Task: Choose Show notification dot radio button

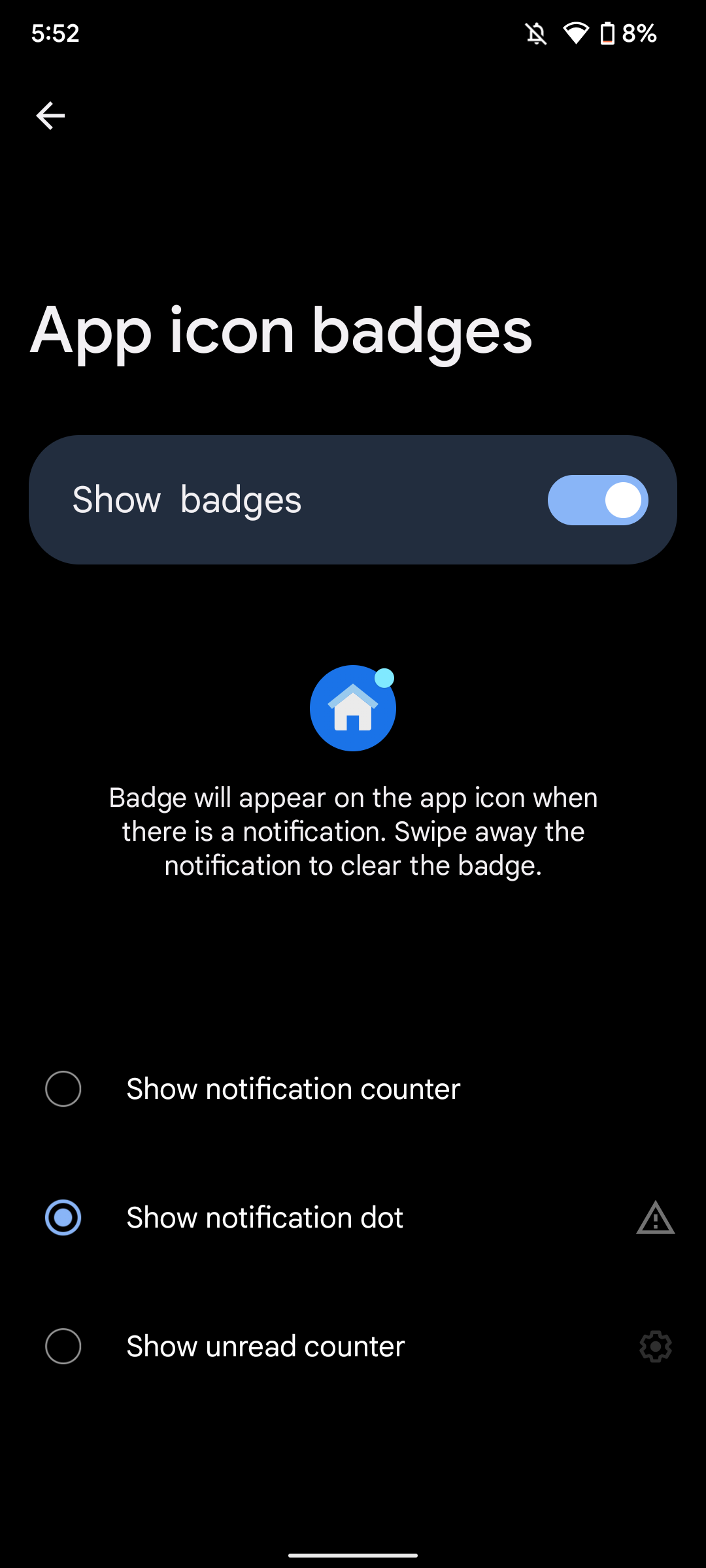Action: (63, 1217)
